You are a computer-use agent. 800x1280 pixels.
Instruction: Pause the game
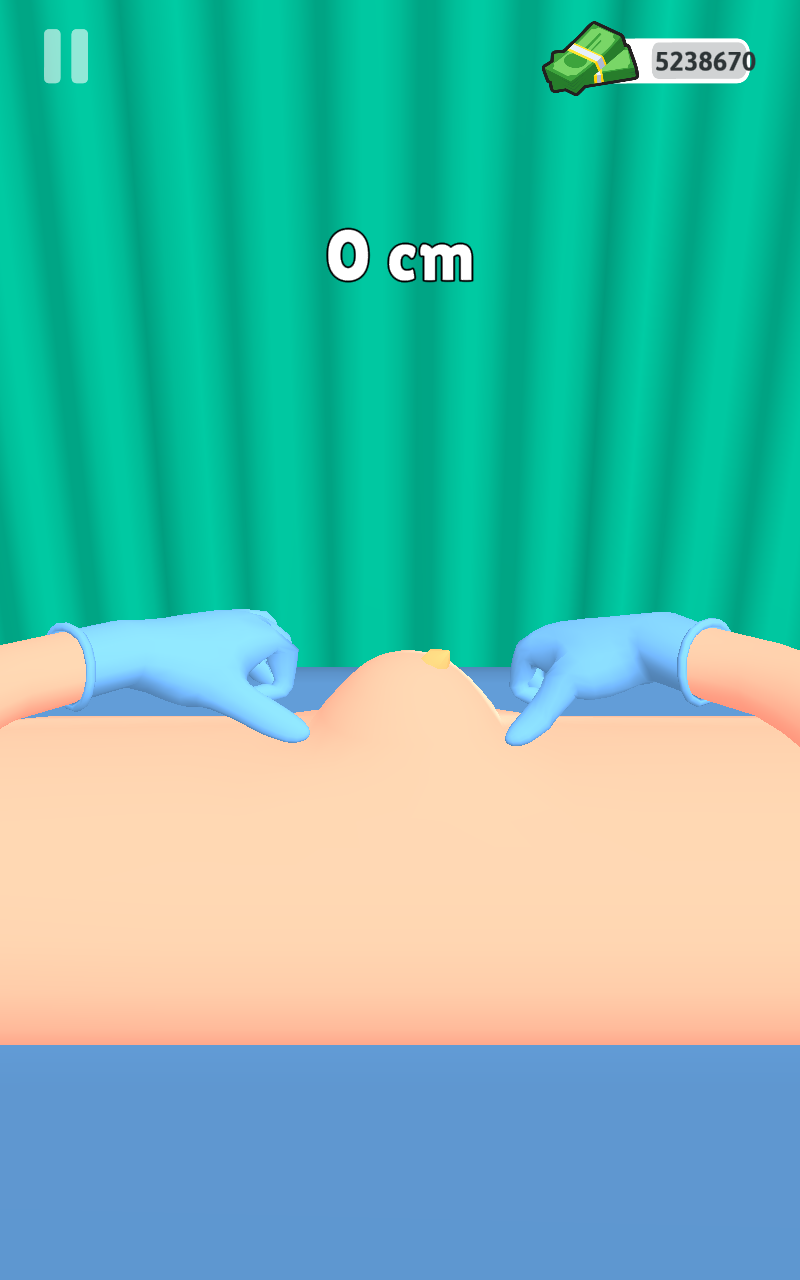(66, 56)
